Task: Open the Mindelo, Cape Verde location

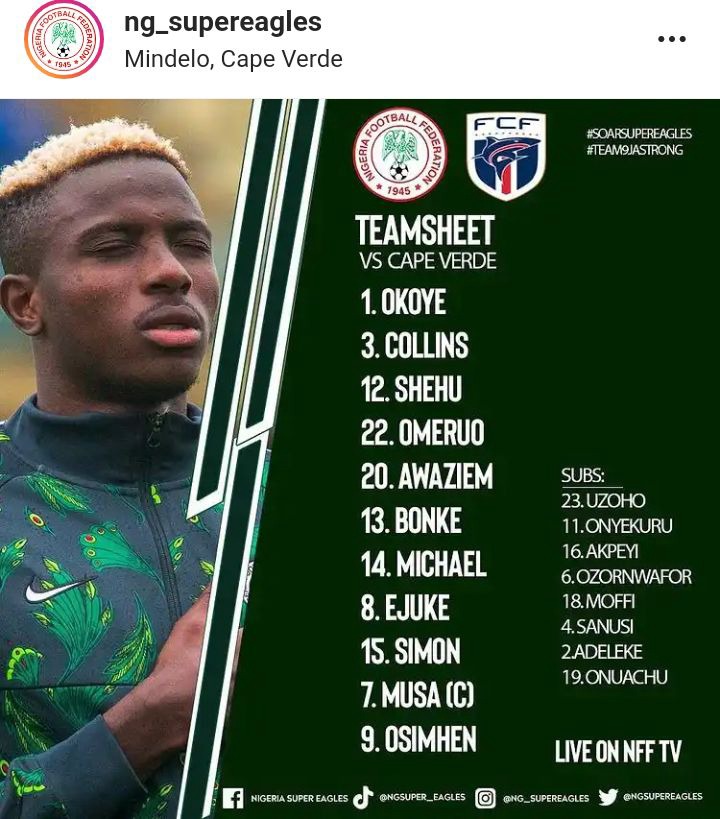Action: pyautogui.click(x=233, y=59)
